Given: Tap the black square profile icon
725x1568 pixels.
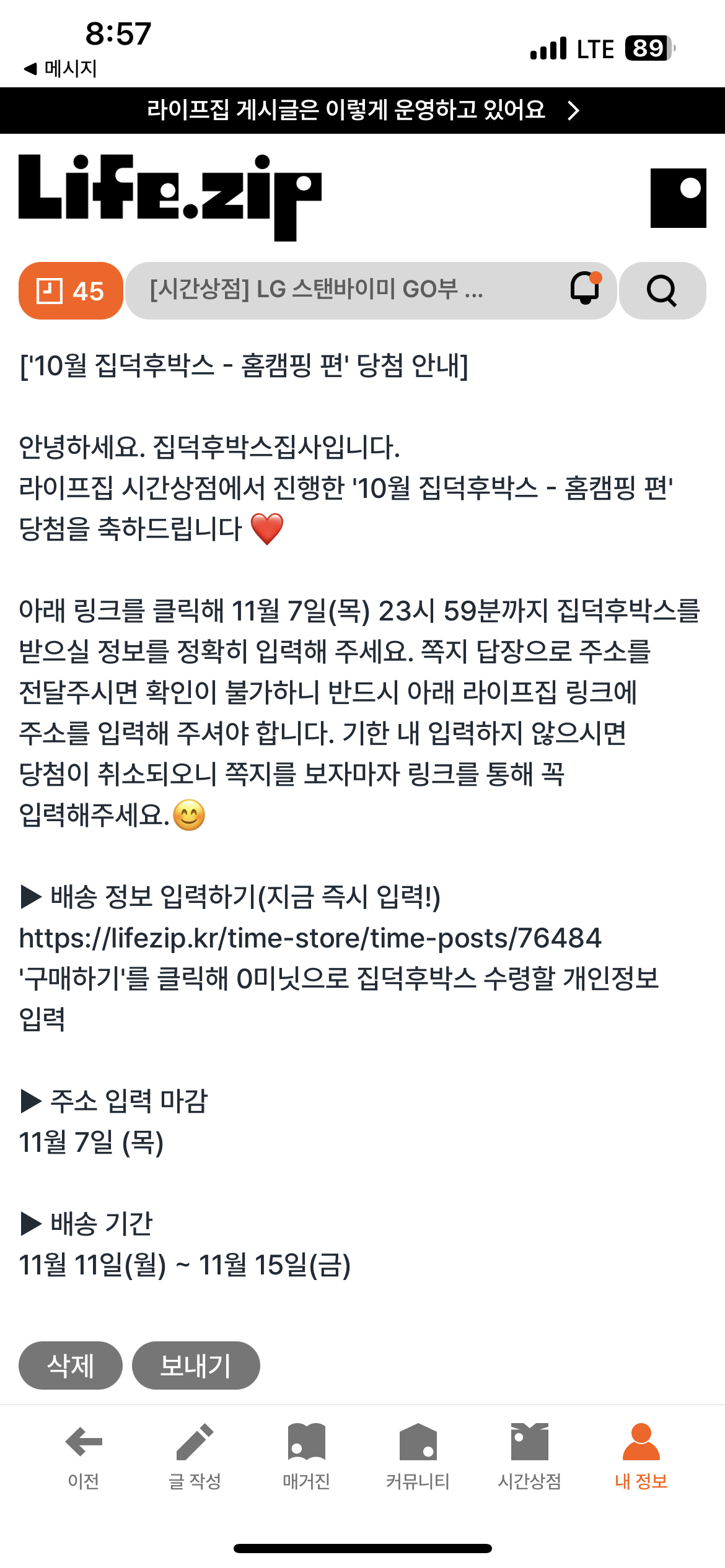Looking at the screenshot, I should pyautogui.click(x=679, y=198).
